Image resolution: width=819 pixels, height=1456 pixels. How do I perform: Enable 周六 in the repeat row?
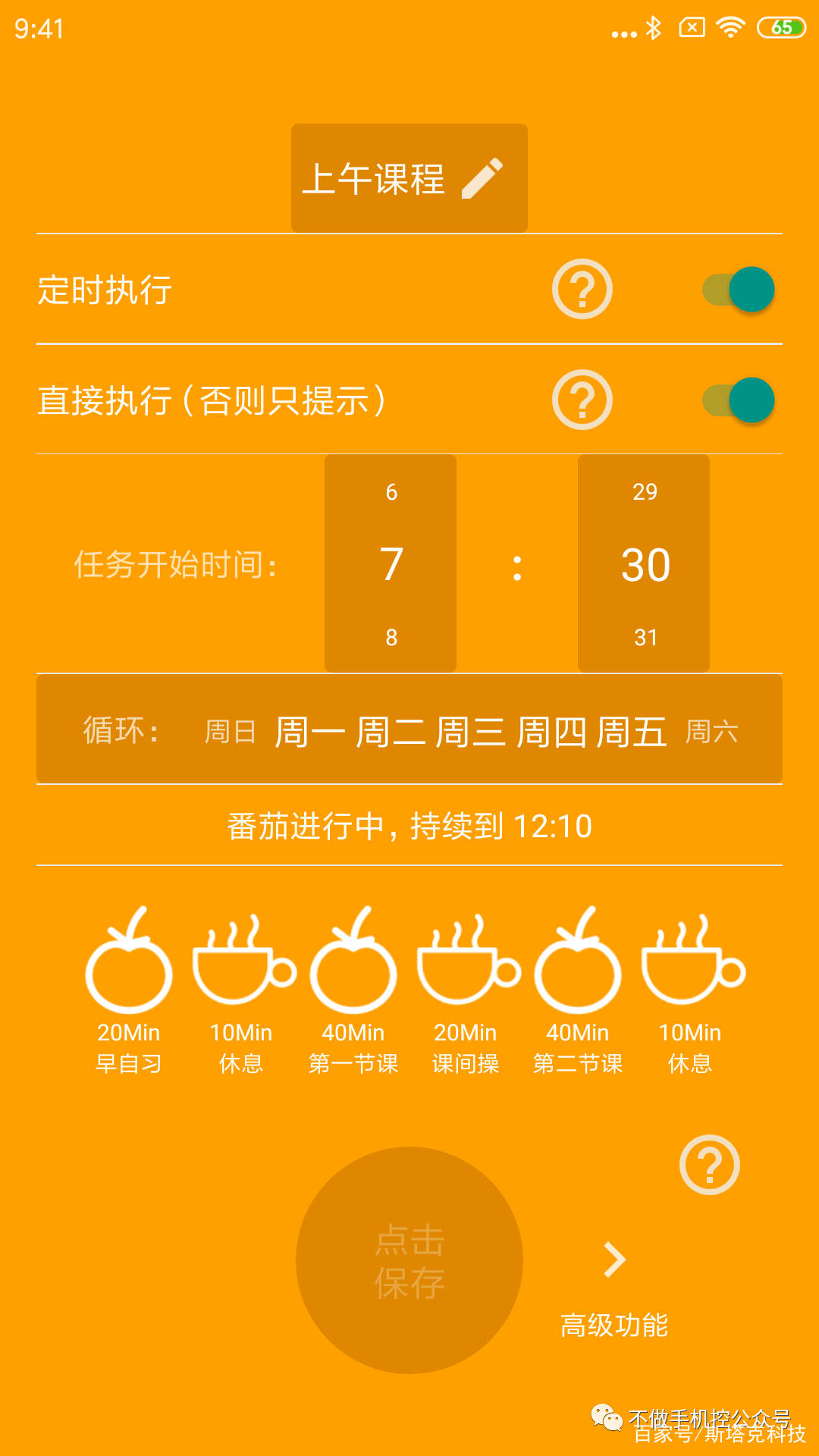point(711,732)
